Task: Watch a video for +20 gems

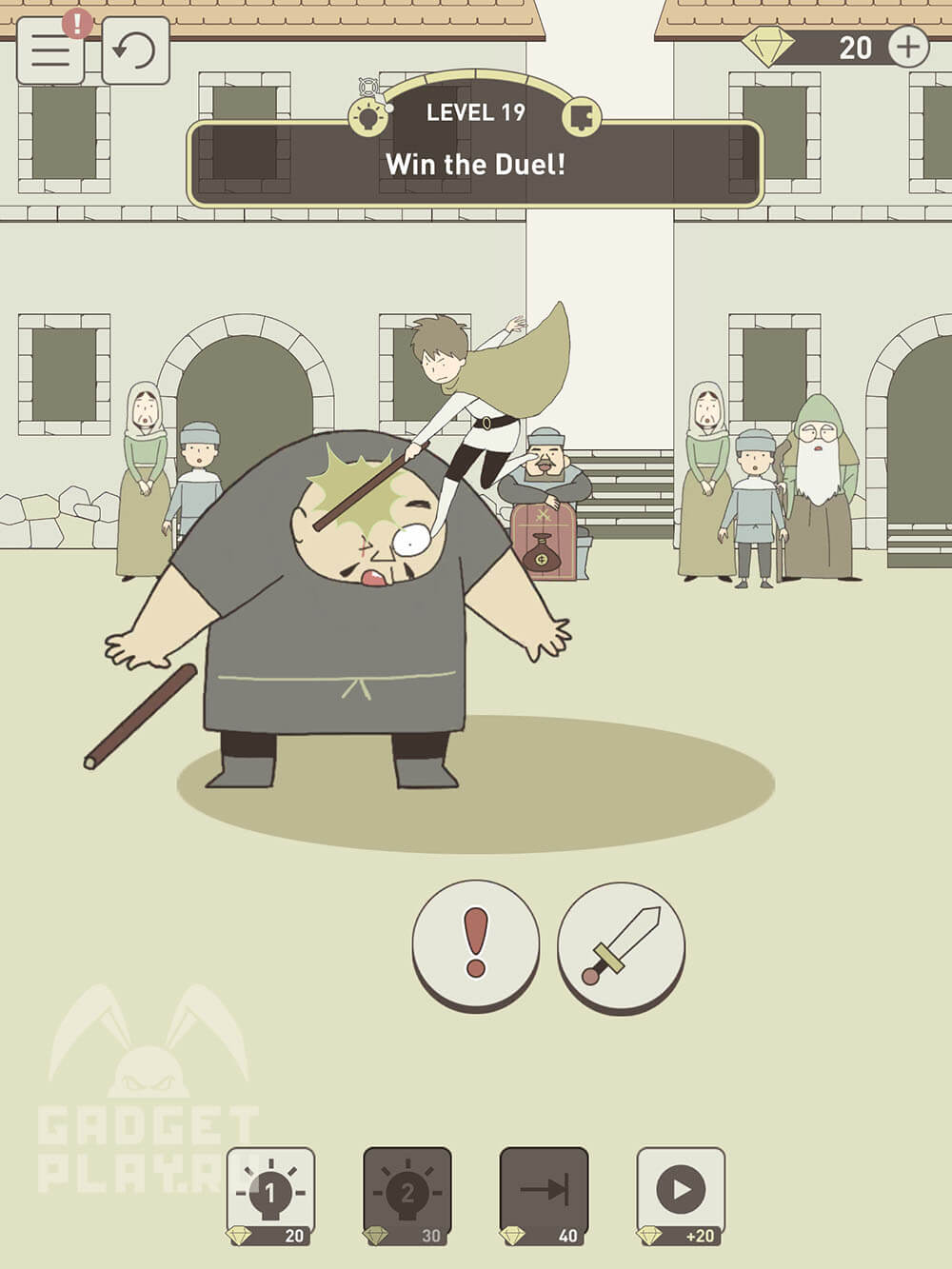Action: click(681, 1195)
